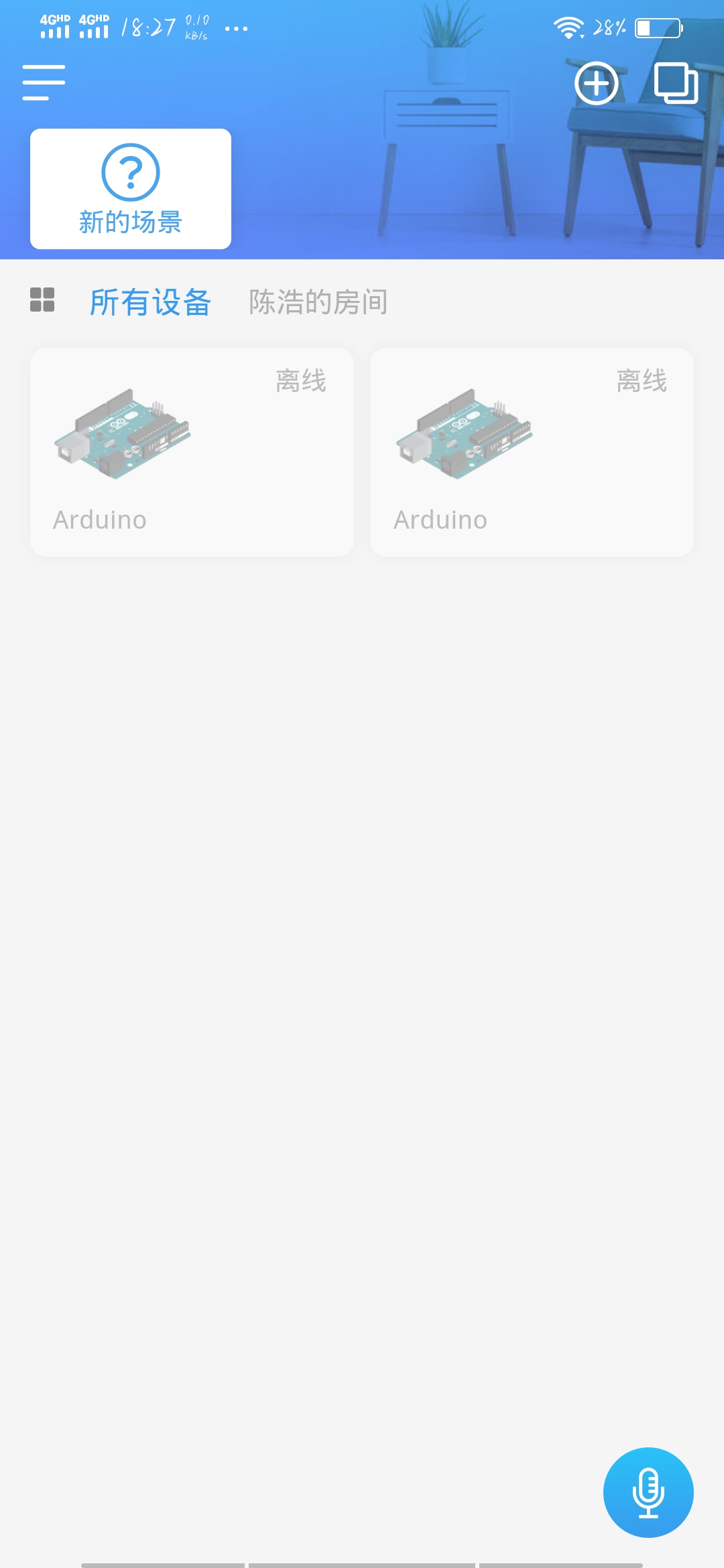This screenshot has height=1568, width=724.
Task: Select the left Arduino device name label
Action: 99,520
